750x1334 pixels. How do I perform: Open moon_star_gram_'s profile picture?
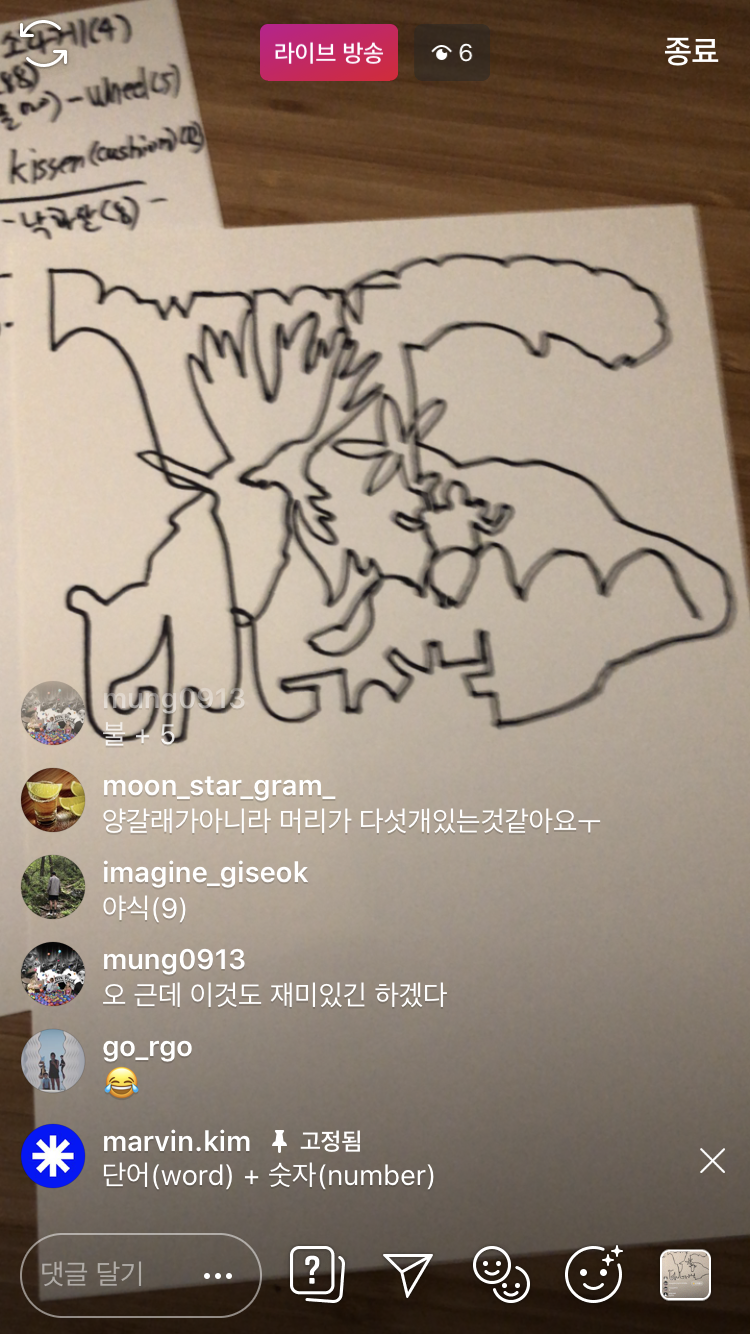point(53,800)
